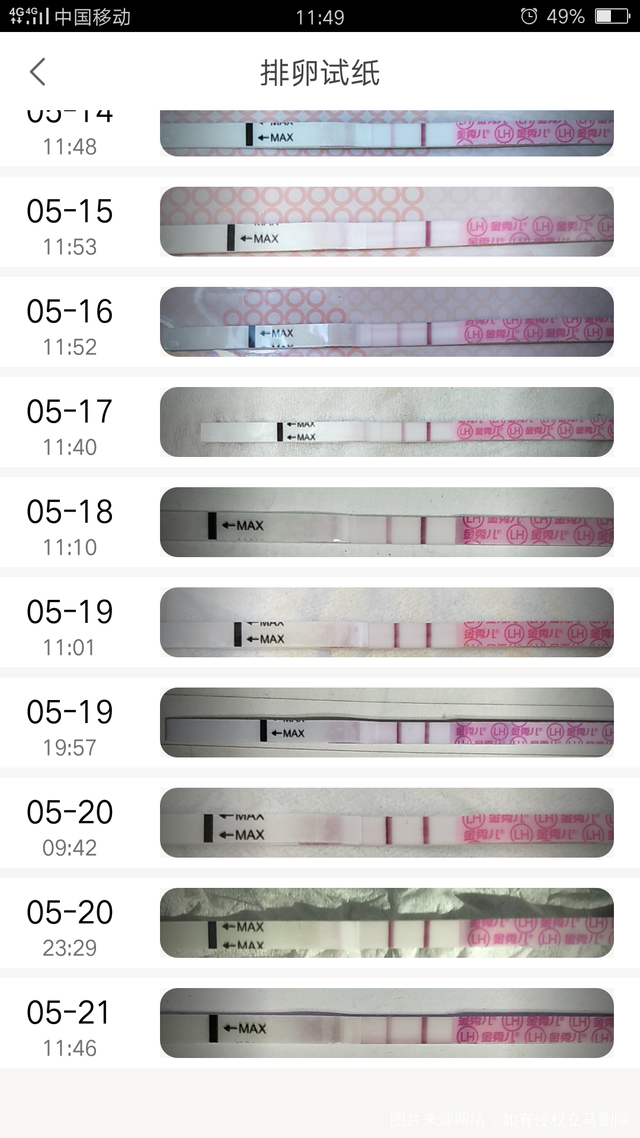Open the test strip photo from 05-15 11:53
640x1138 pixels.
click(x=386, y=222)
